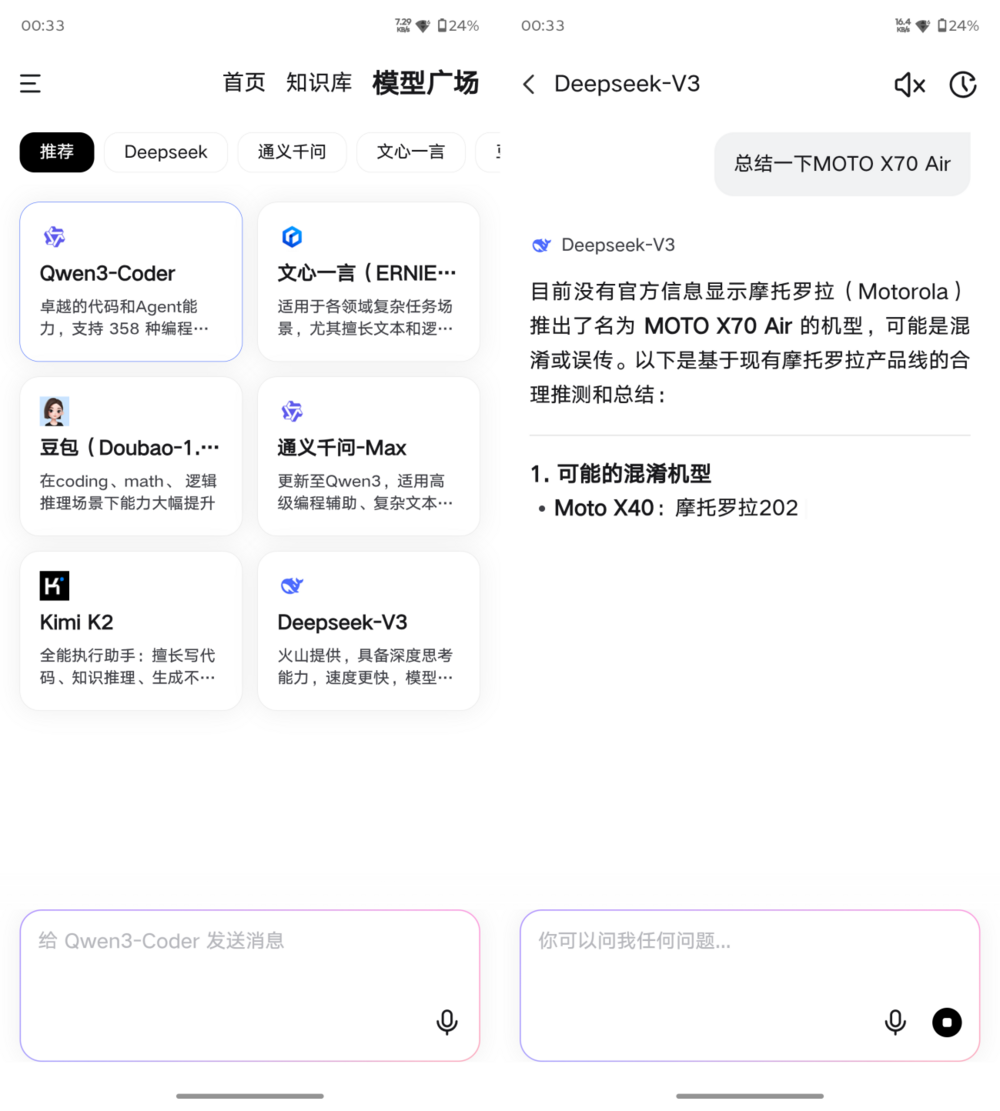Select the 推荐 filter chip
1000x1111 pixels.
(x=57, y=152)
